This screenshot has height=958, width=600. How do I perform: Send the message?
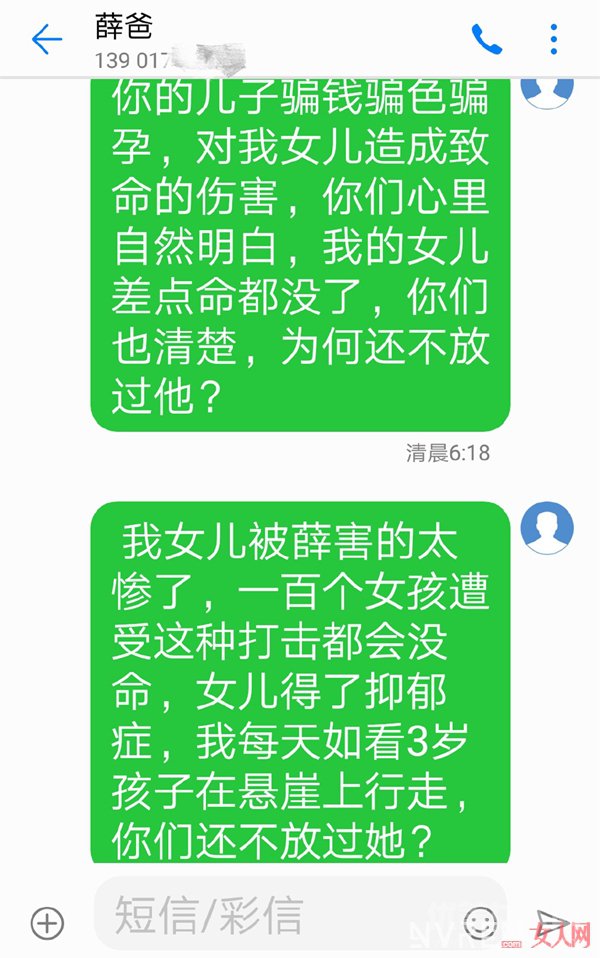pos(553,921)
